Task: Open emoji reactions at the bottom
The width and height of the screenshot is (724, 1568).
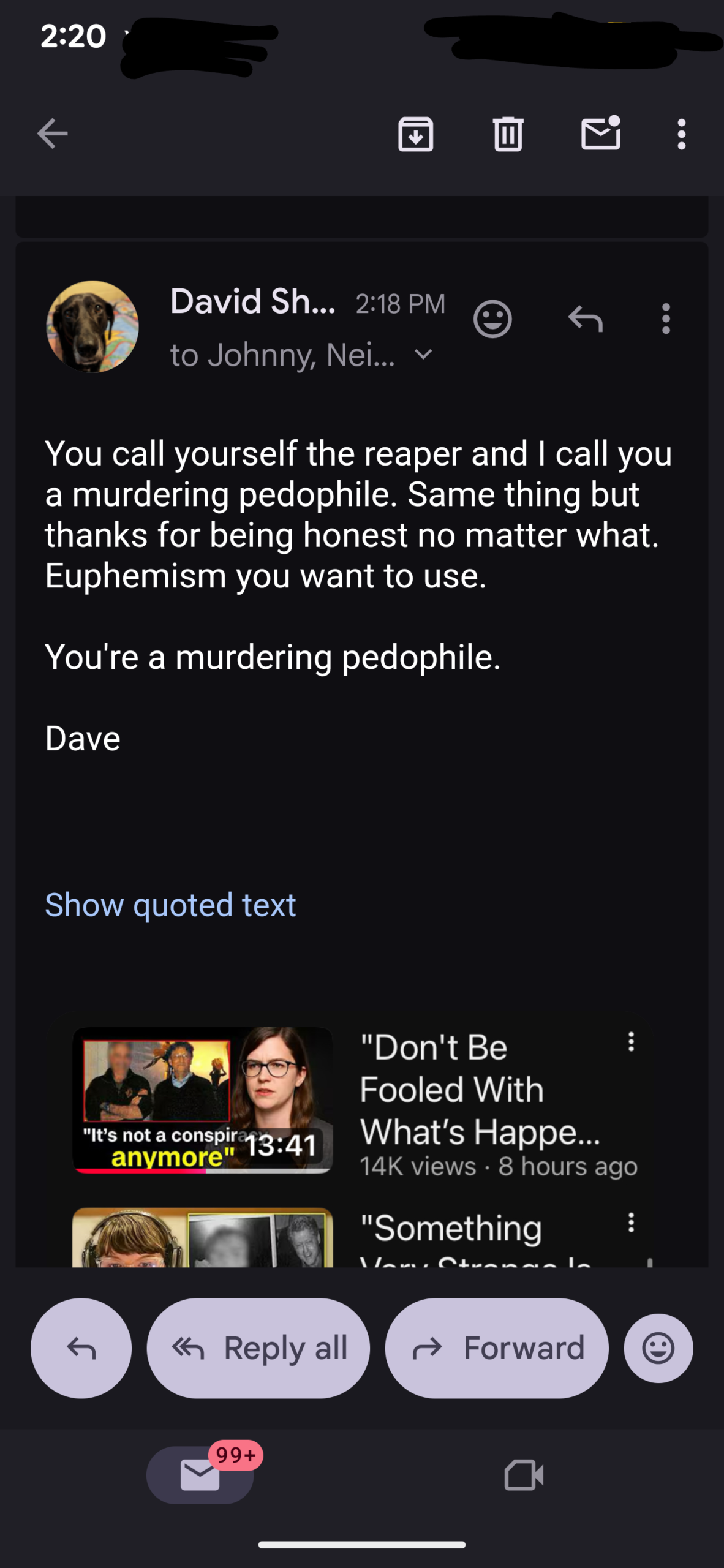Action: tap(658, 1348)
